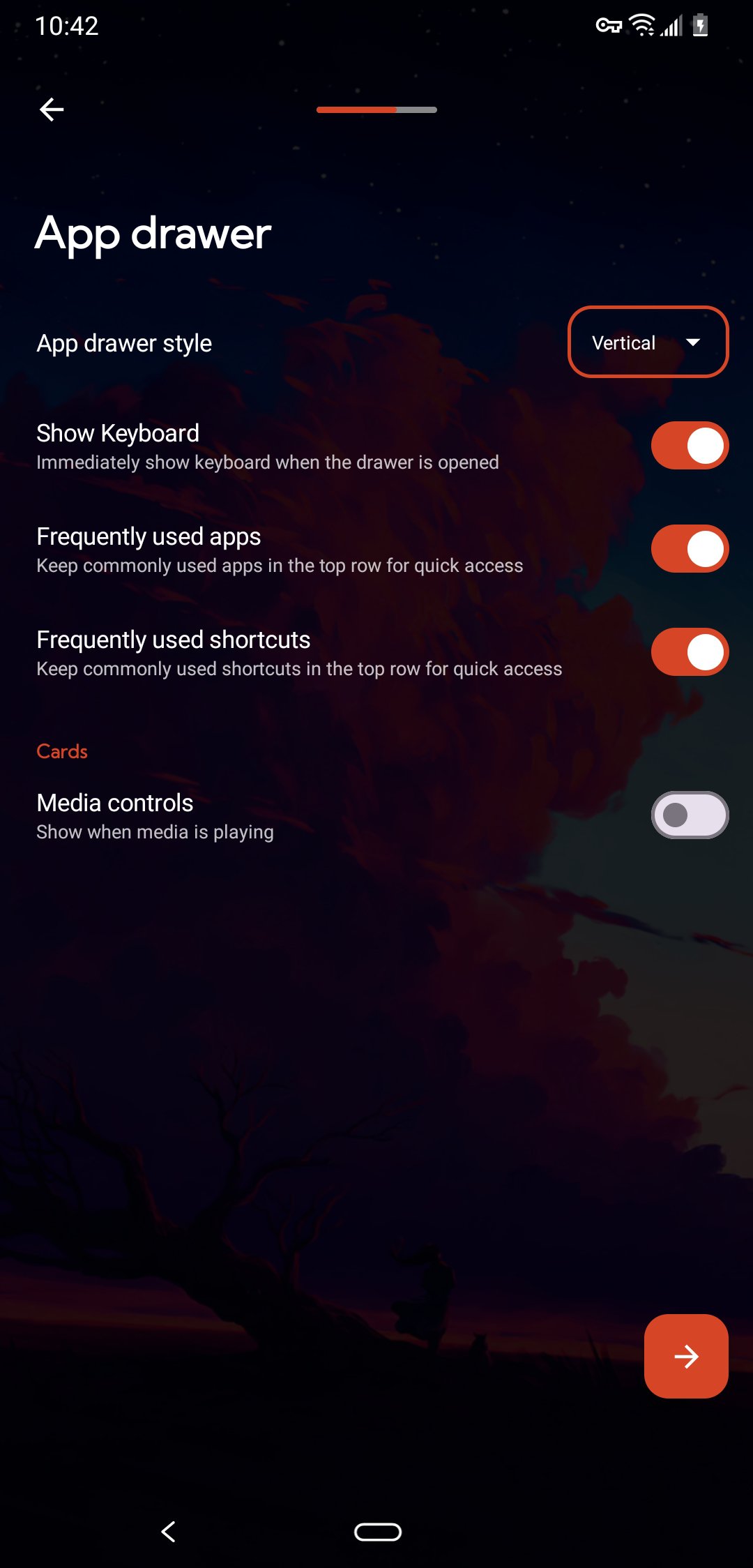Viewport: 753px width, 1568px height.
Task: Continue with the orange next arrow button
Action: pos(686,1356)
